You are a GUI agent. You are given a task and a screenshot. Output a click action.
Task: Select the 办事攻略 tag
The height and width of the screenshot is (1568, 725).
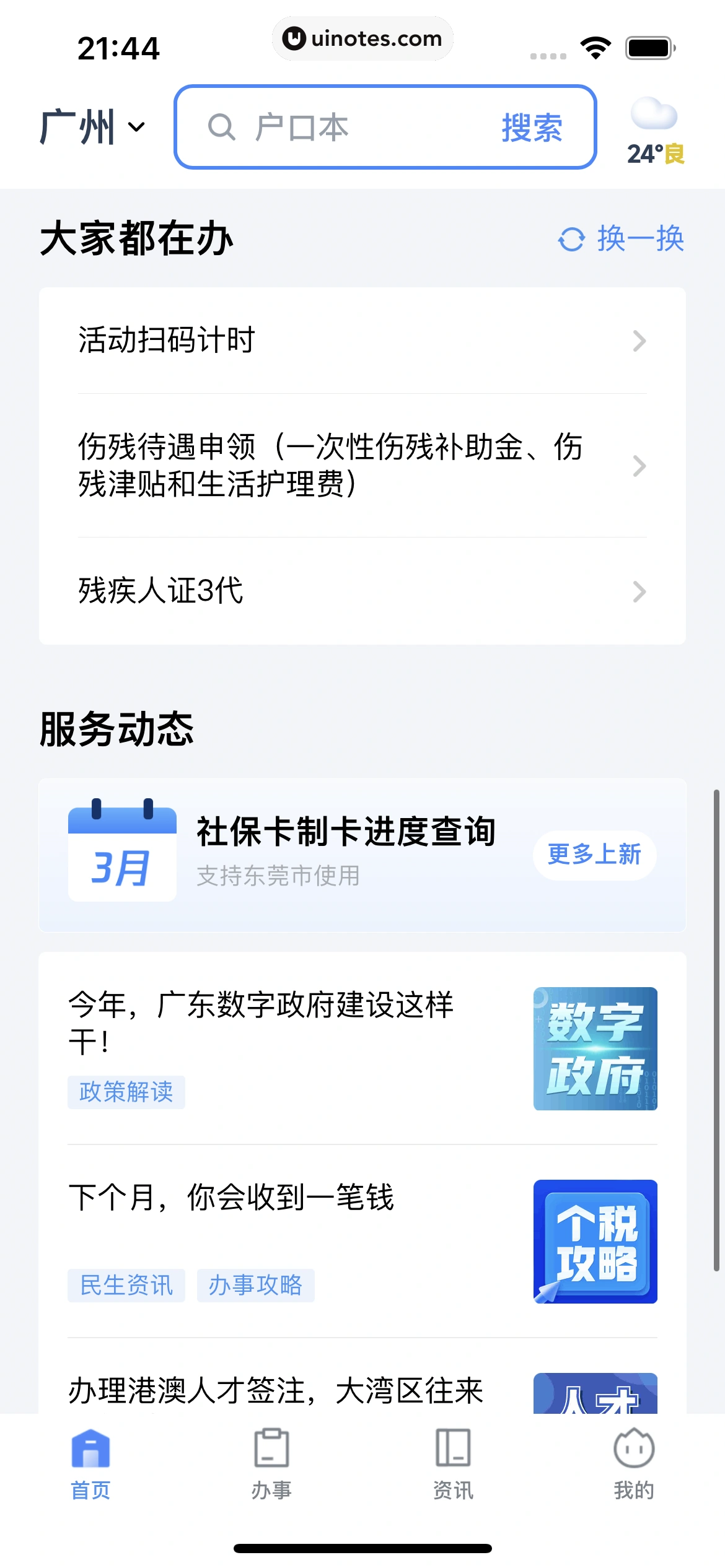pos(255,1286)
